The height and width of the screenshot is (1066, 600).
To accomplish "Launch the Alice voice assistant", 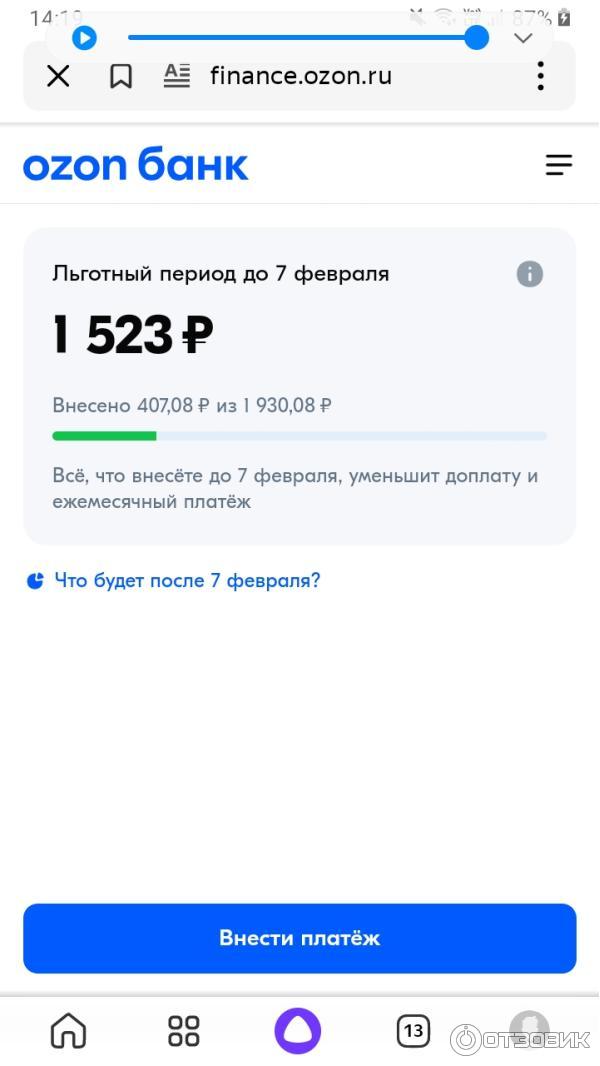I will tap(298, 1030).
